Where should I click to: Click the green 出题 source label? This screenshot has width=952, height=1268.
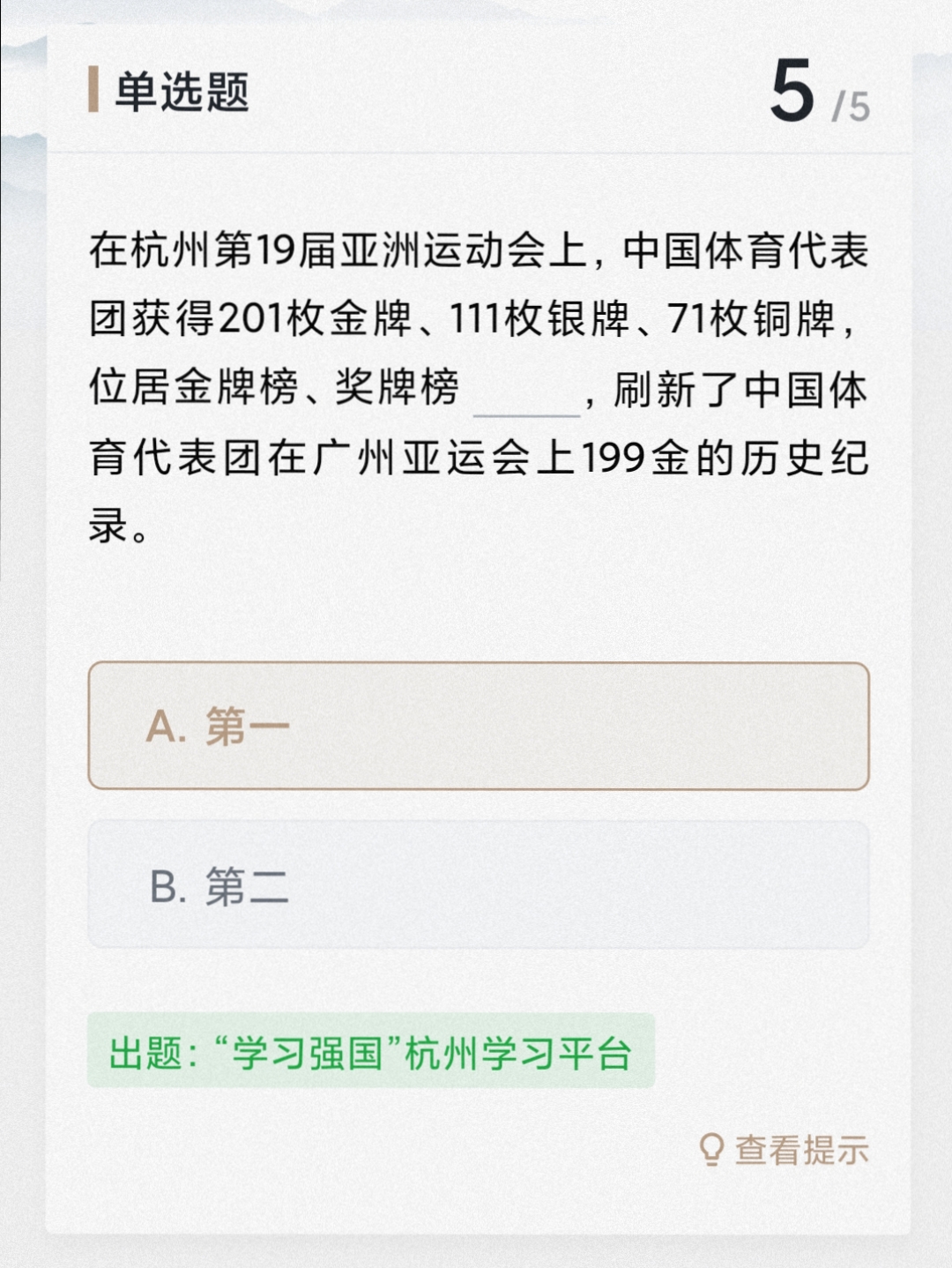pyautogui.click(x=159, y=1050)
